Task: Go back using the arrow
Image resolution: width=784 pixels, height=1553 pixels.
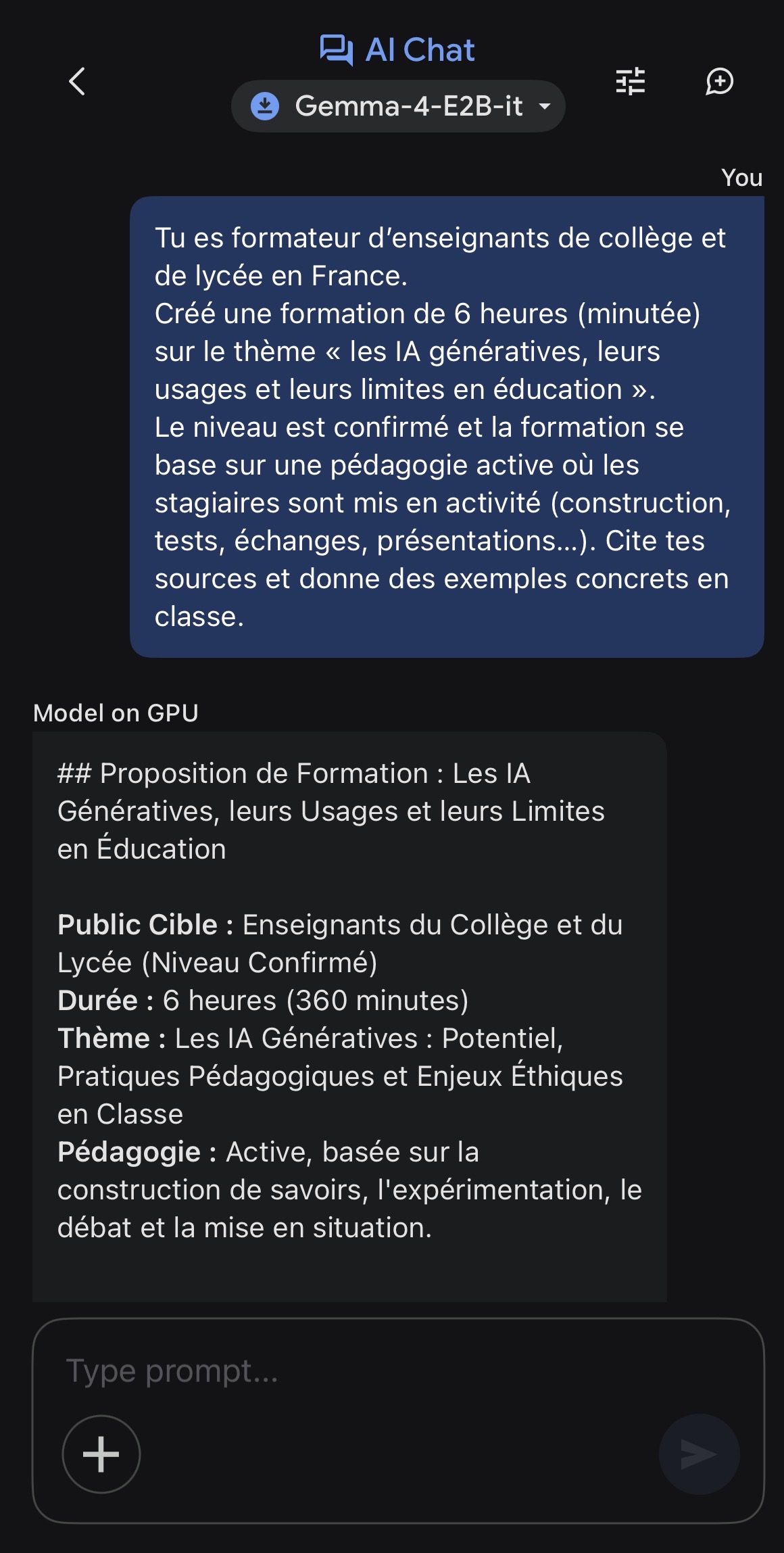Action: 77,82
